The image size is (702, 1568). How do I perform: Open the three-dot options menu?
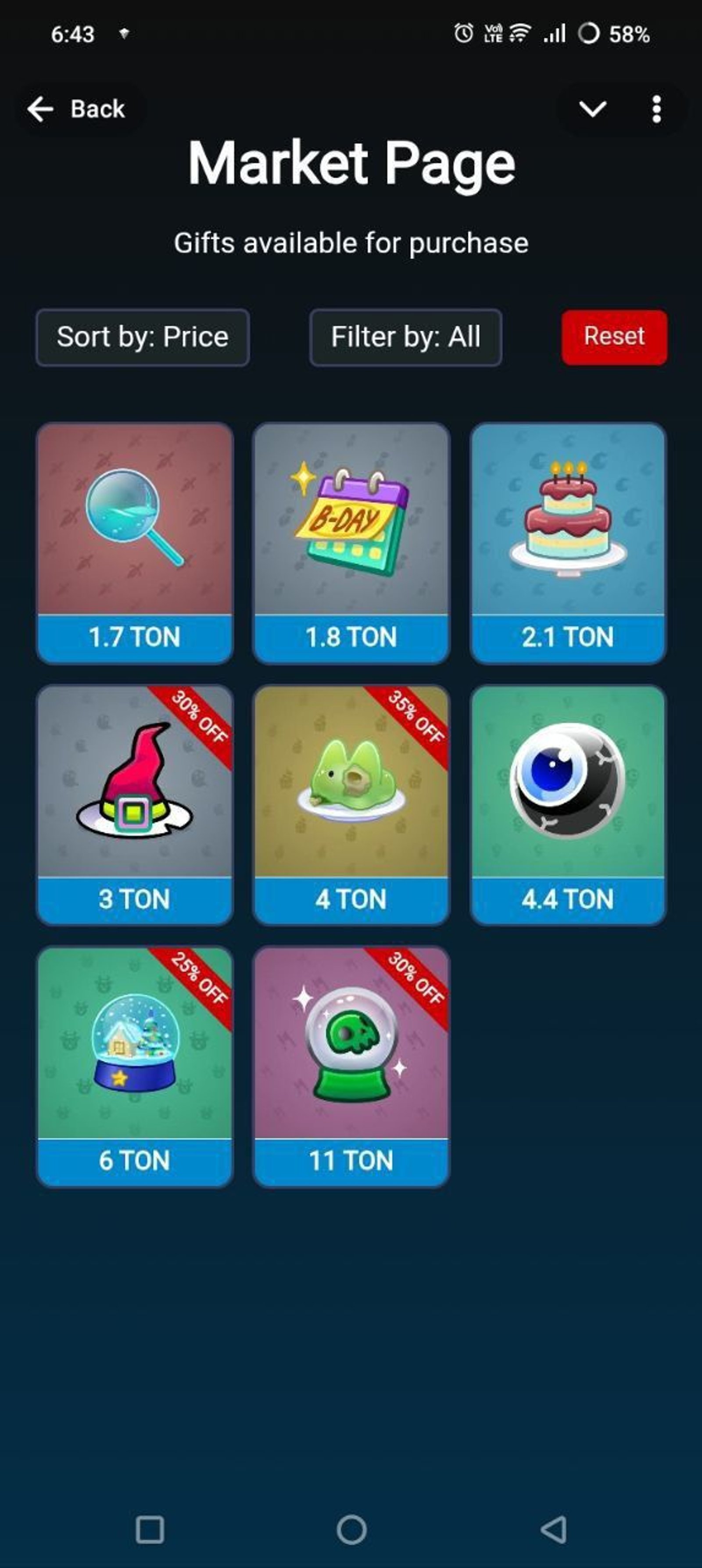point(656,109)
